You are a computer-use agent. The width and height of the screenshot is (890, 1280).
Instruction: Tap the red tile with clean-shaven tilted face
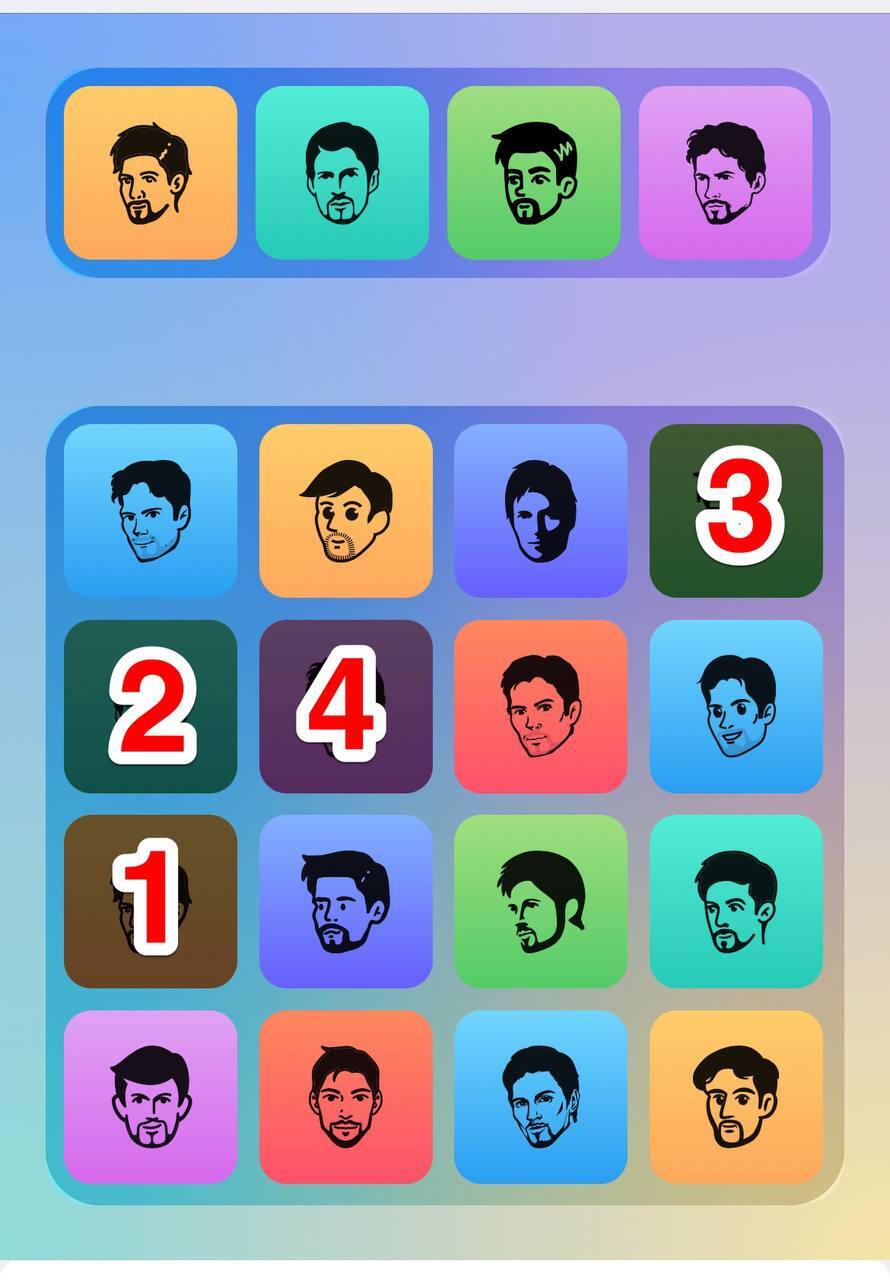click(x=540, y=706)
